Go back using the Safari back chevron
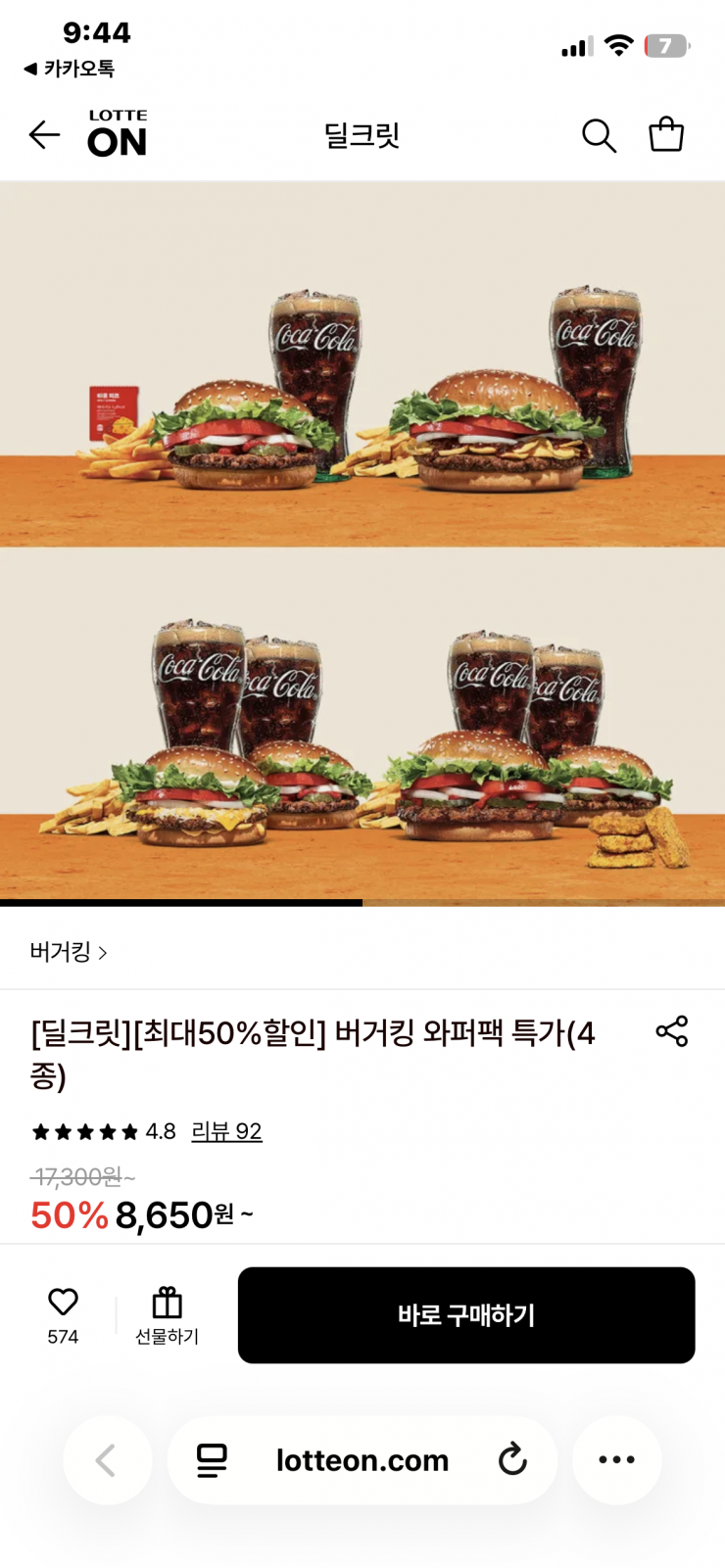 (108, 1459)
